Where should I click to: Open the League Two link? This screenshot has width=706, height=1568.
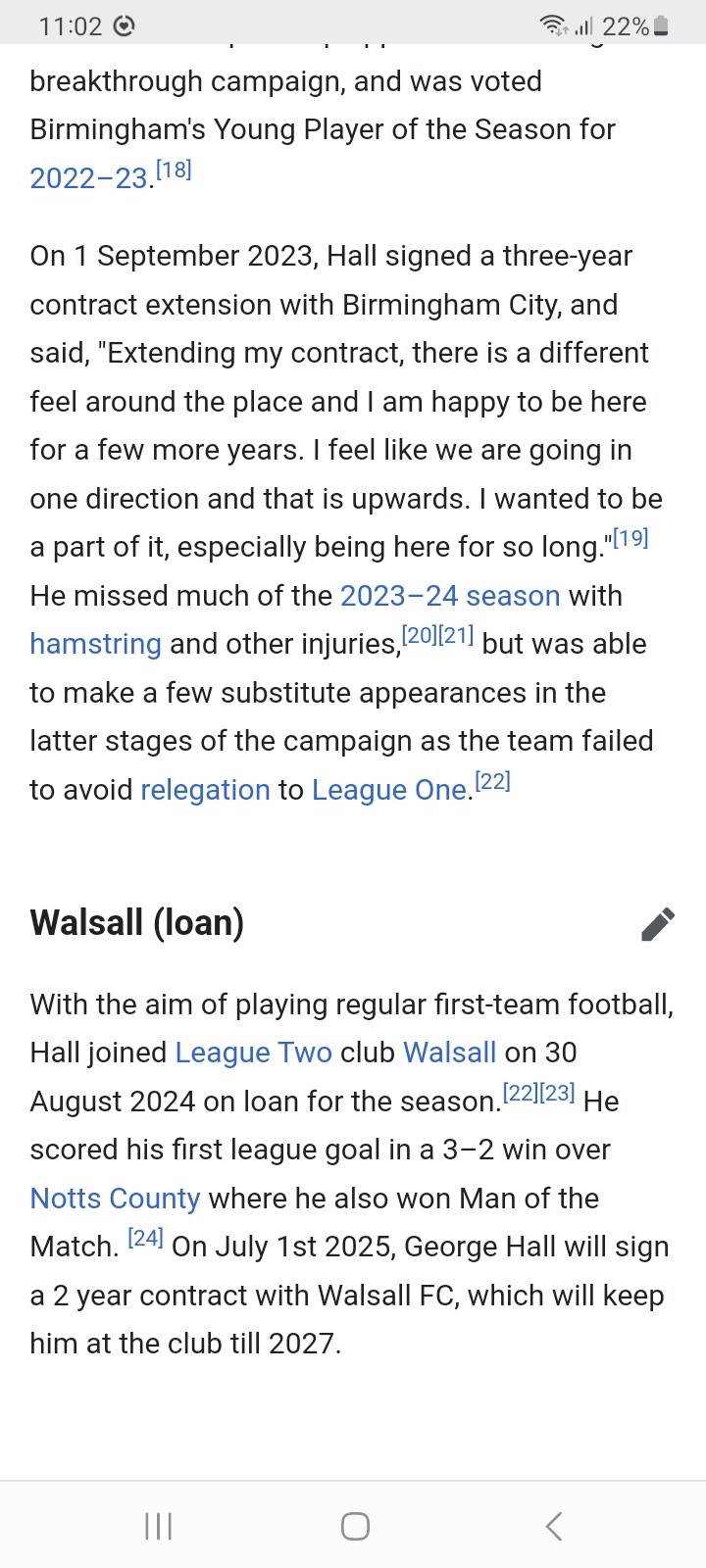tap(253, 1053)
